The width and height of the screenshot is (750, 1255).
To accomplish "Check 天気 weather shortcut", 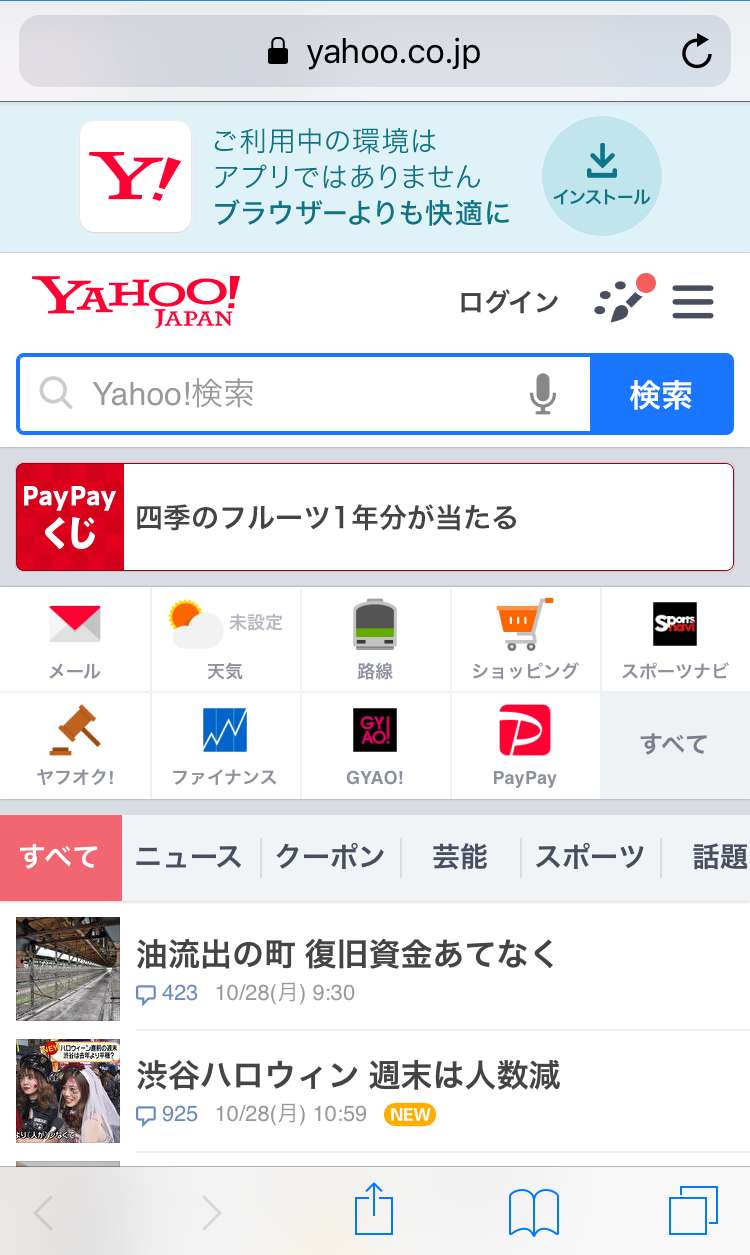I will tap(226, 640).
